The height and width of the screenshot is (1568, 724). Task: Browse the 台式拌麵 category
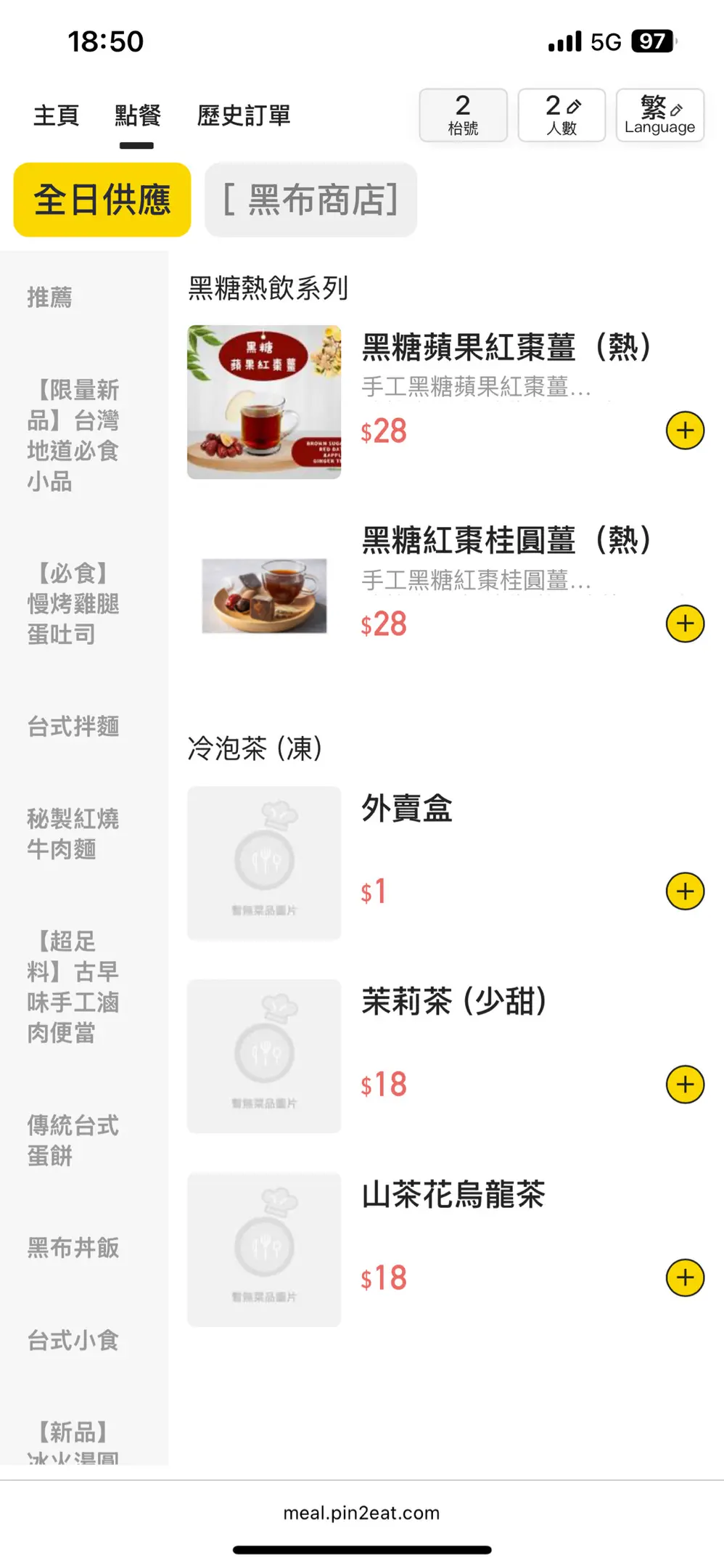(x=73, y=727)
